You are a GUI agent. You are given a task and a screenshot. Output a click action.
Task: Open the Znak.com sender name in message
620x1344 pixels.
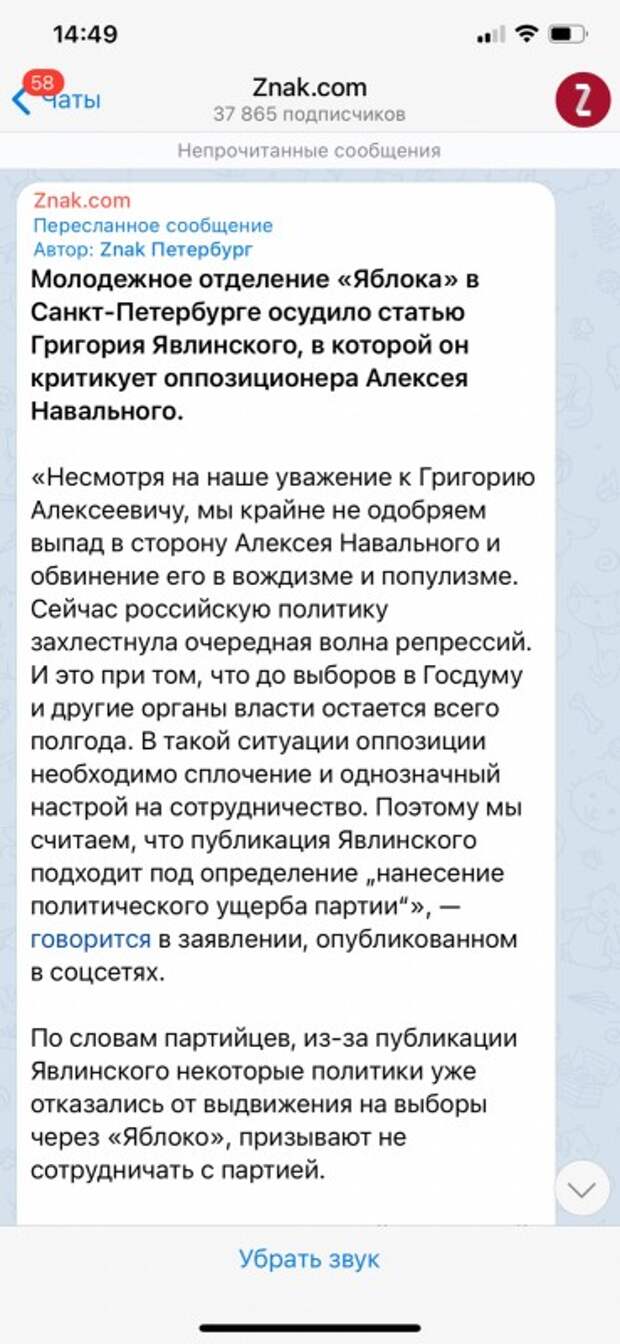coord(82,201)
